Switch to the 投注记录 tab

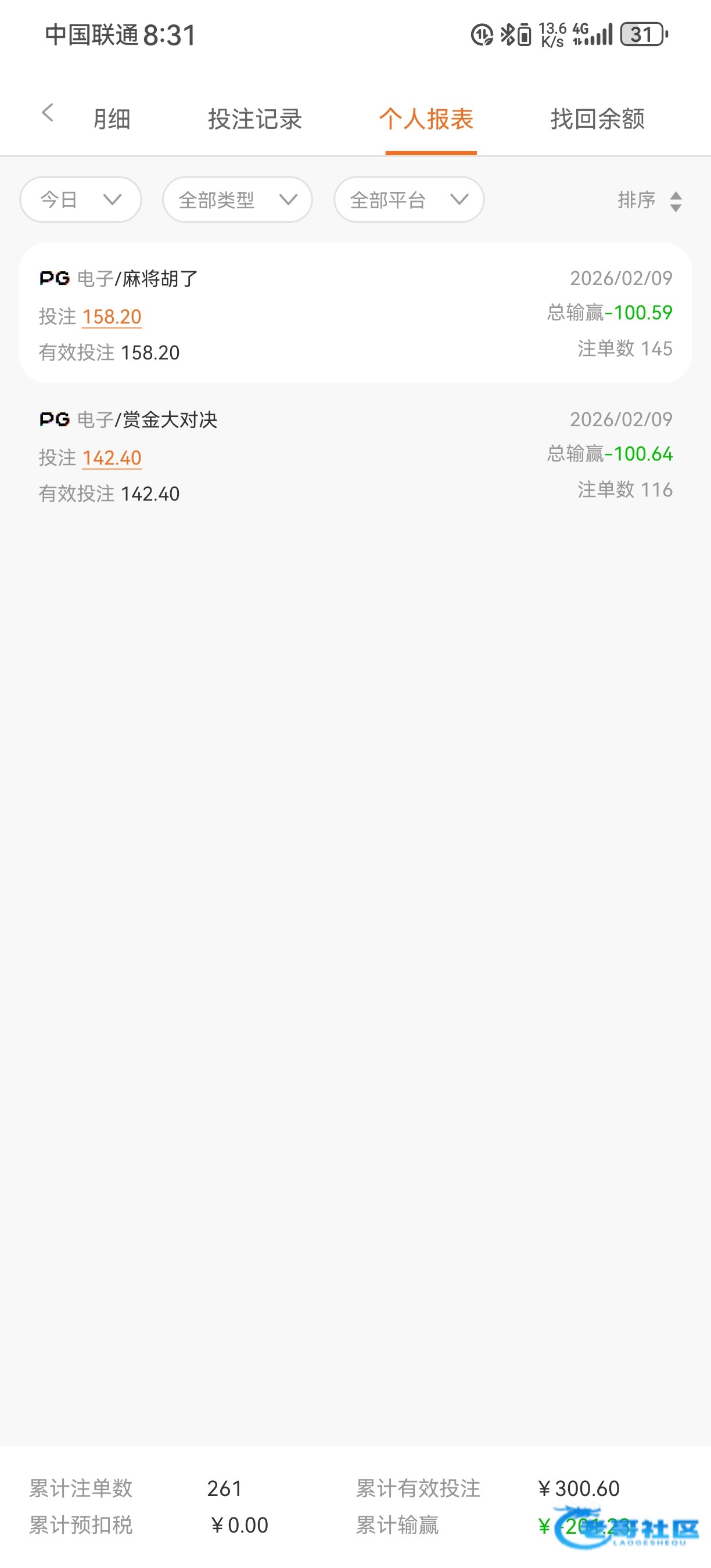(x=254, y=118)
